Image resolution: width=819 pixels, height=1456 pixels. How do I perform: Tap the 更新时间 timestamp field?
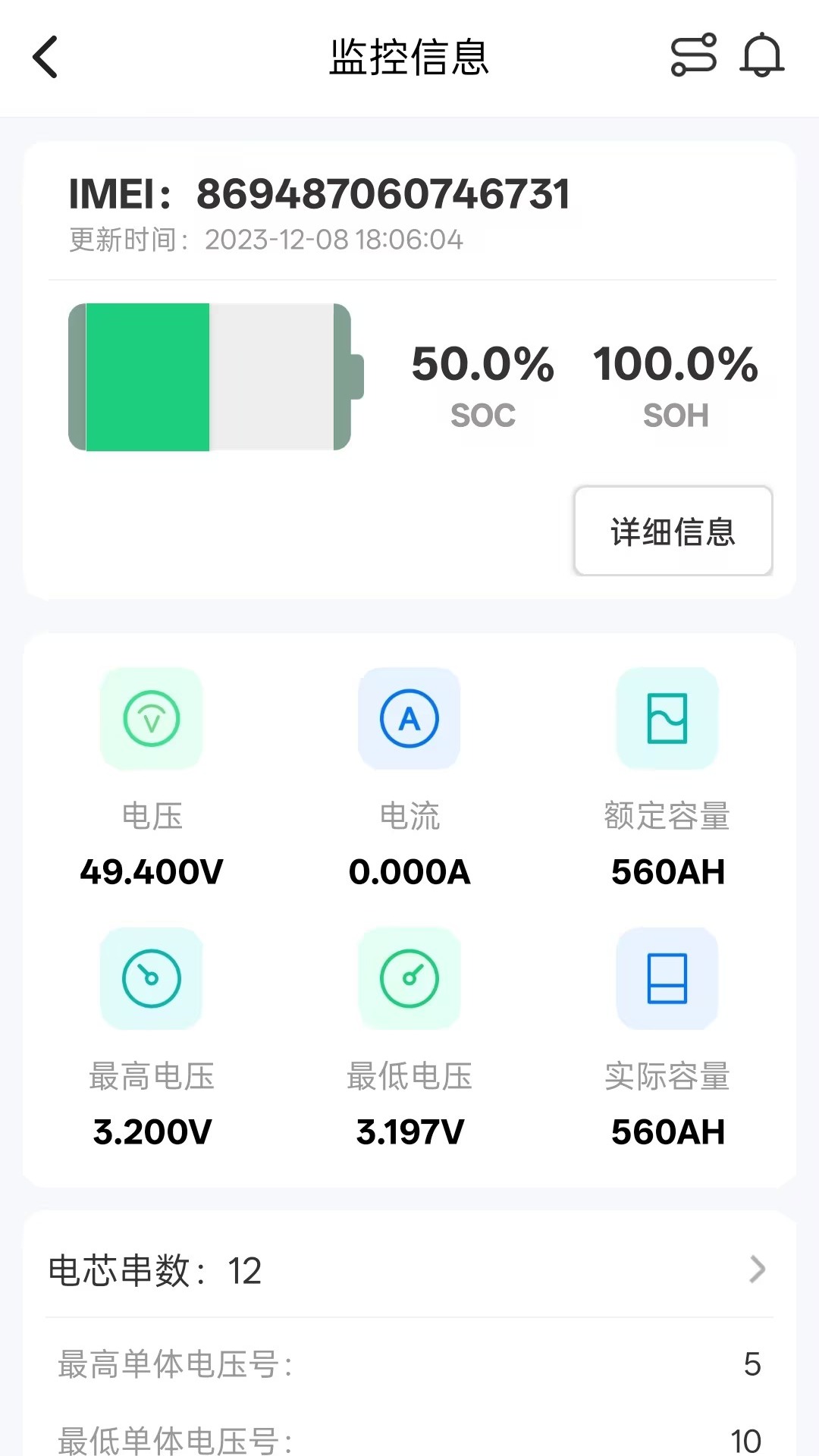(x=265, y=240)
